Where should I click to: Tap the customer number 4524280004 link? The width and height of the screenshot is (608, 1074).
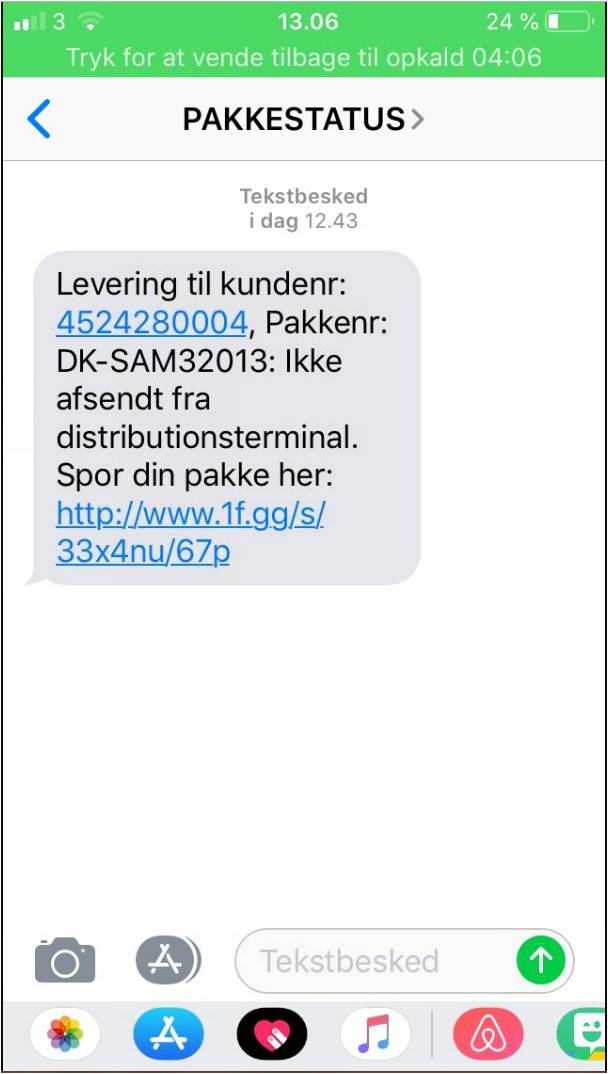tap(151, 322)
